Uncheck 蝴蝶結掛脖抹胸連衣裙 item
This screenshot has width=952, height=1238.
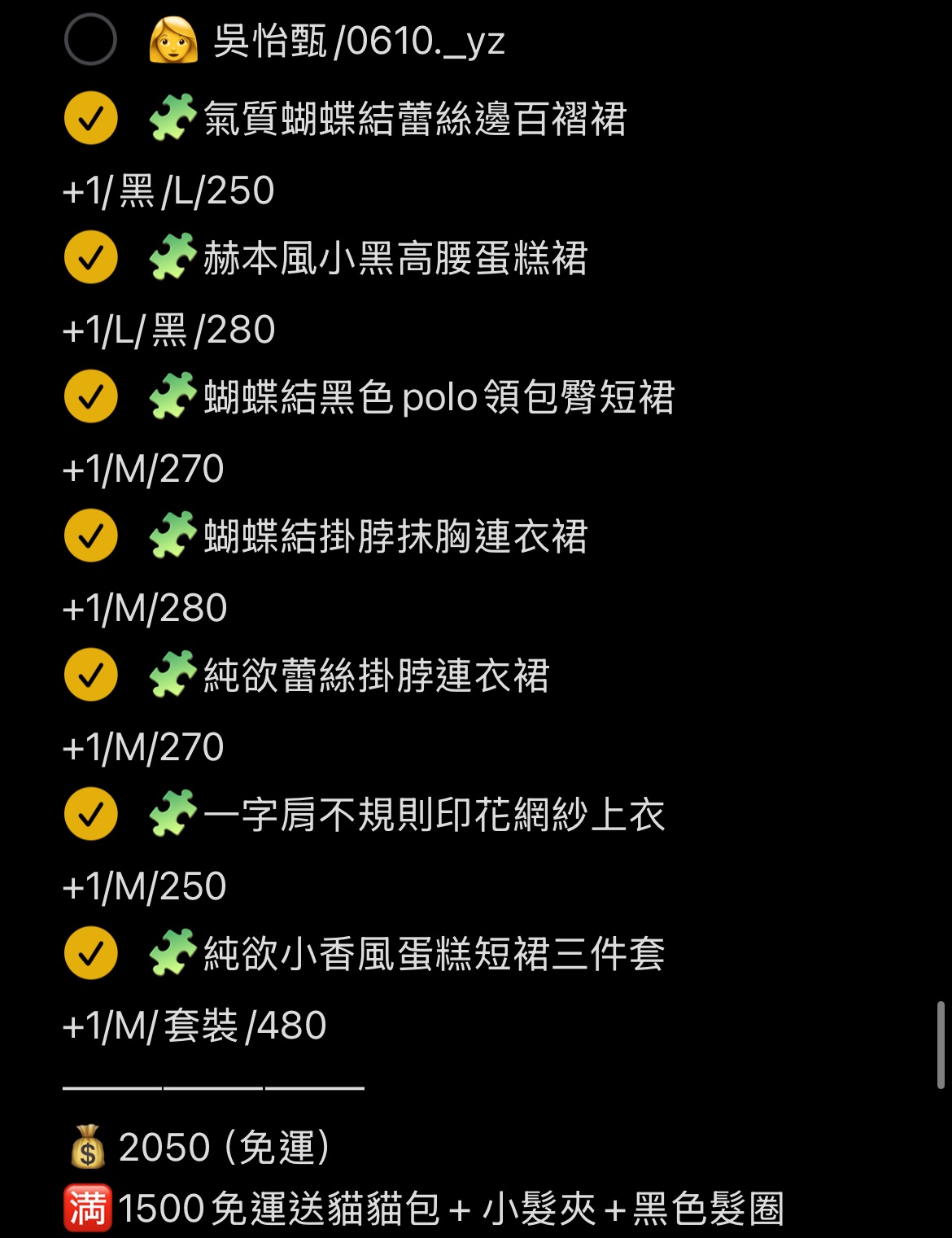90,536
